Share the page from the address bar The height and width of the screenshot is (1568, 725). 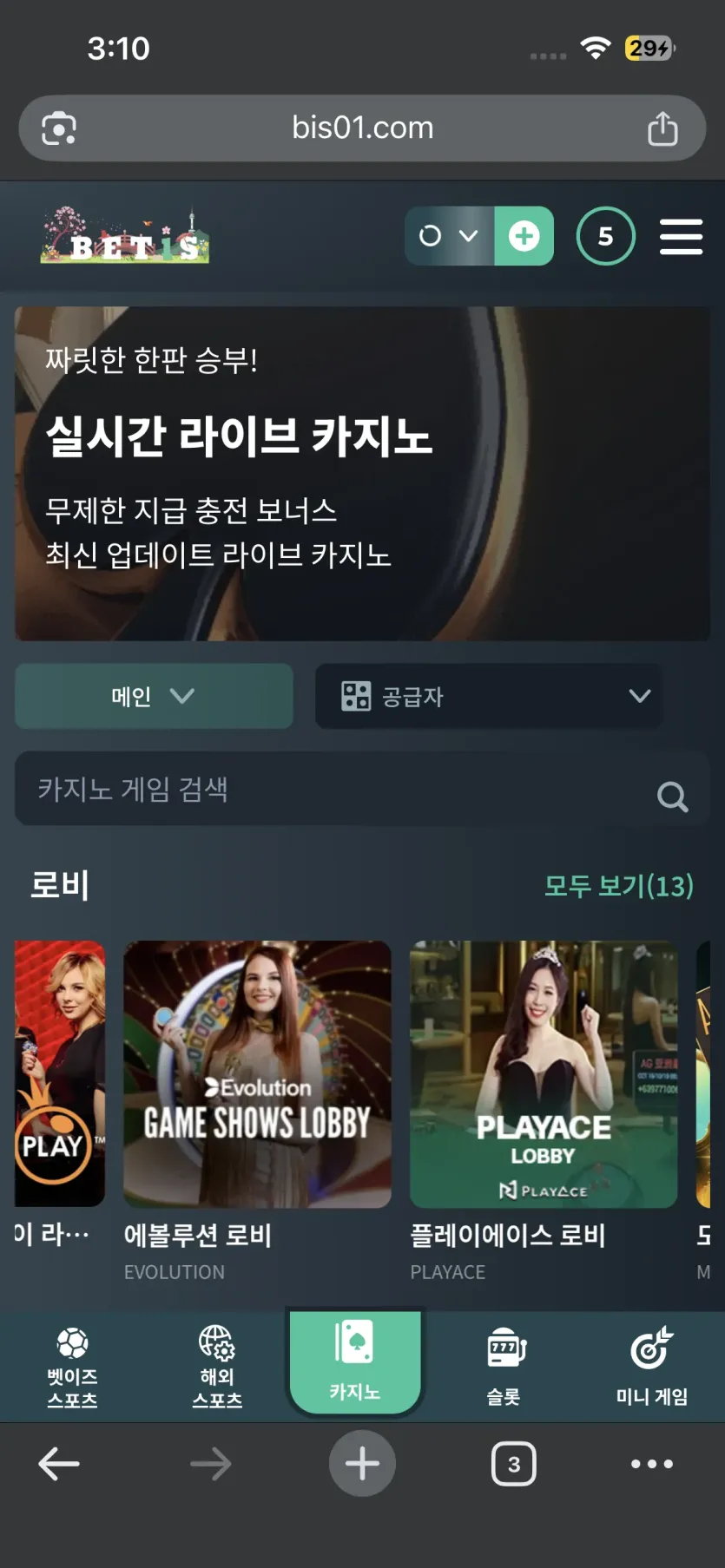tap(662, 128)
